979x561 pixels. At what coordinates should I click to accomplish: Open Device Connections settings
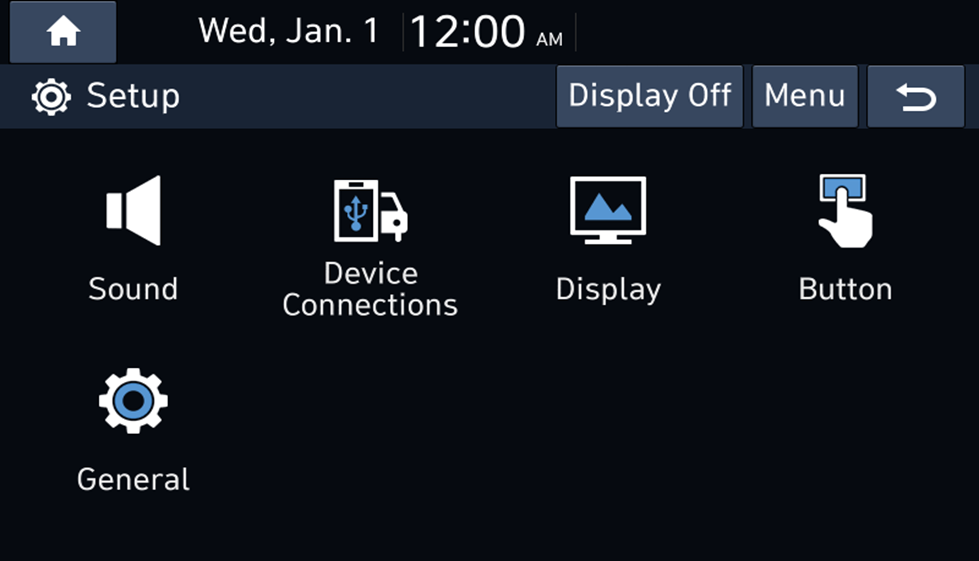(x=369, y=245)
